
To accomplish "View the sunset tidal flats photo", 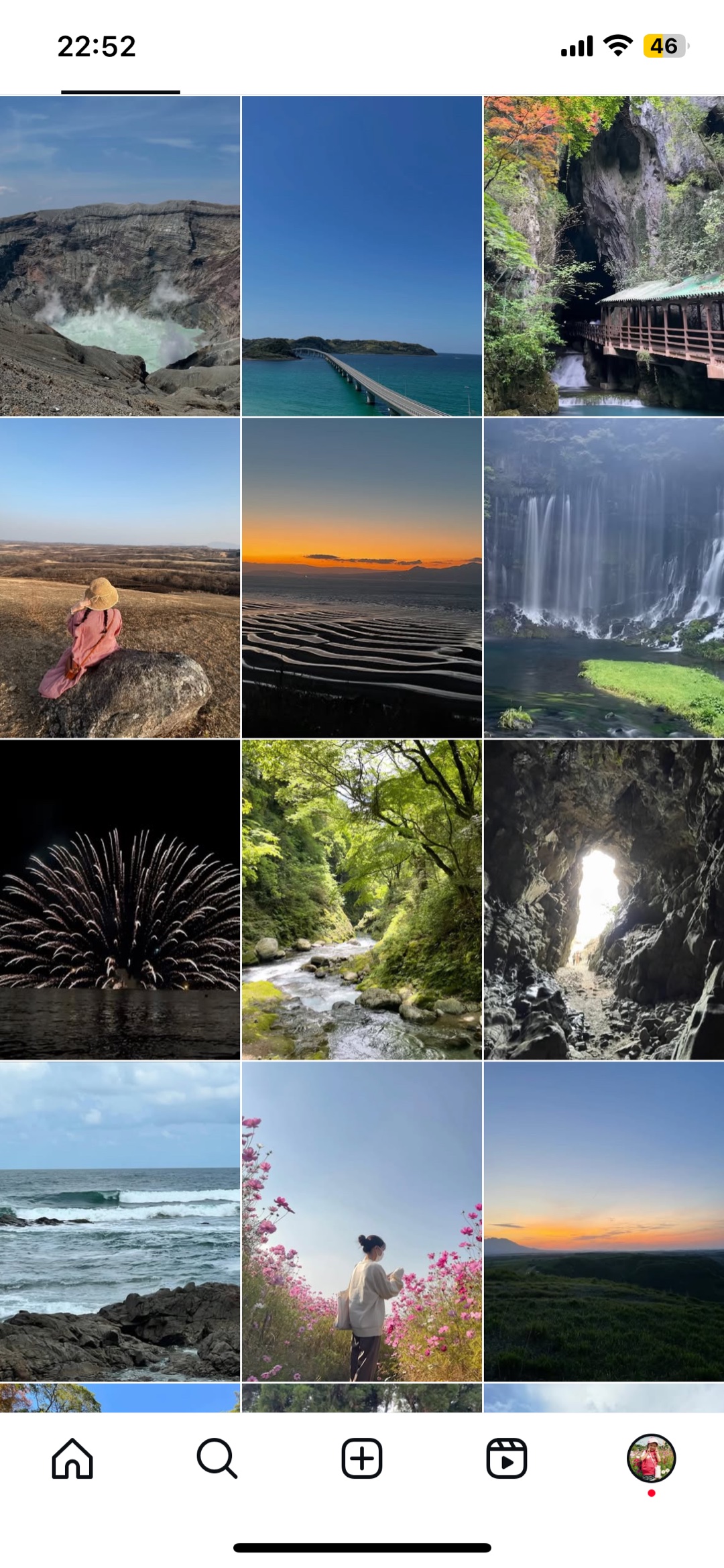I will (362, 578).
